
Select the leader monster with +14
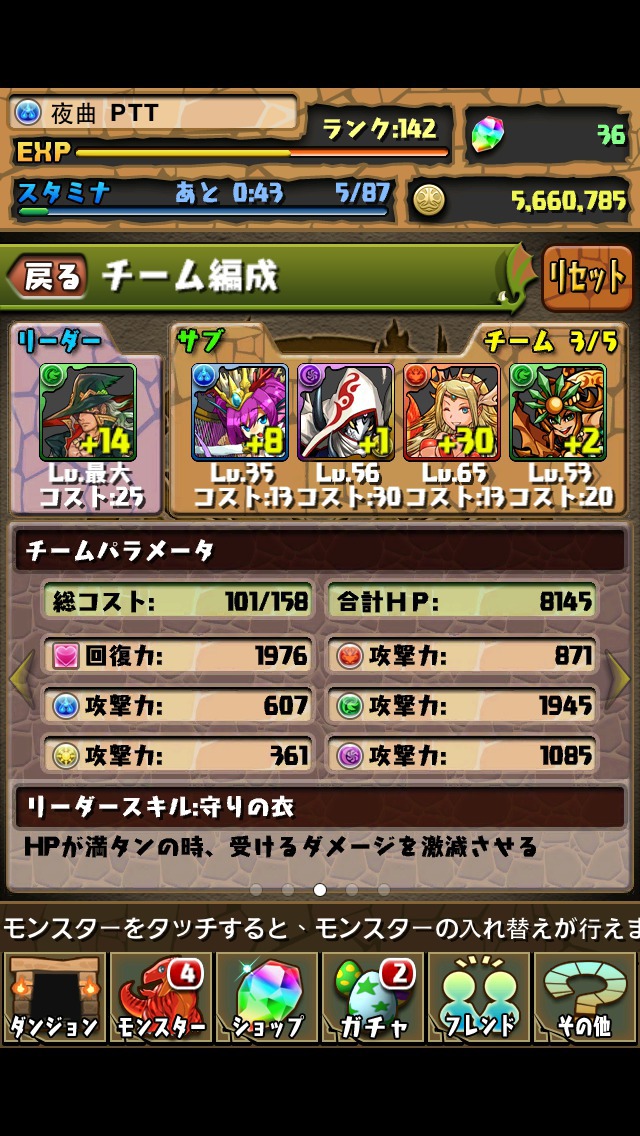(x=87, y=412)
